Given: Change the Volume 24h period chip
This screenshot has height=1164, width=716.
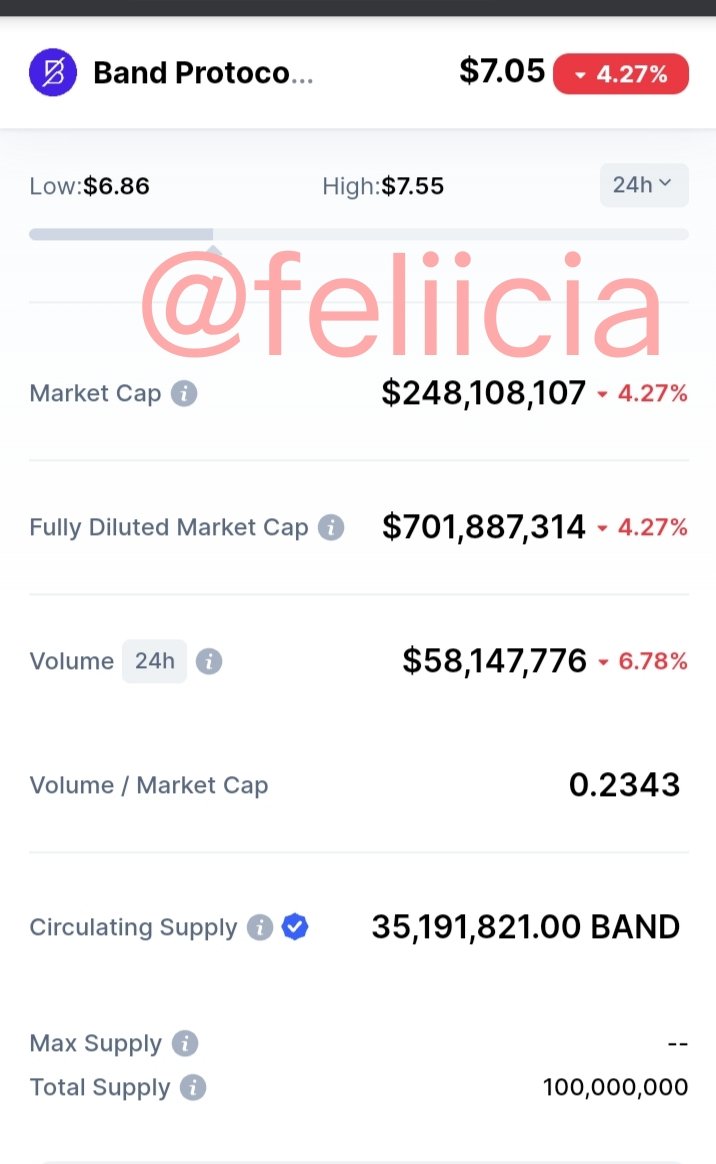Looking at the screenshot, I should click(154, 661).
